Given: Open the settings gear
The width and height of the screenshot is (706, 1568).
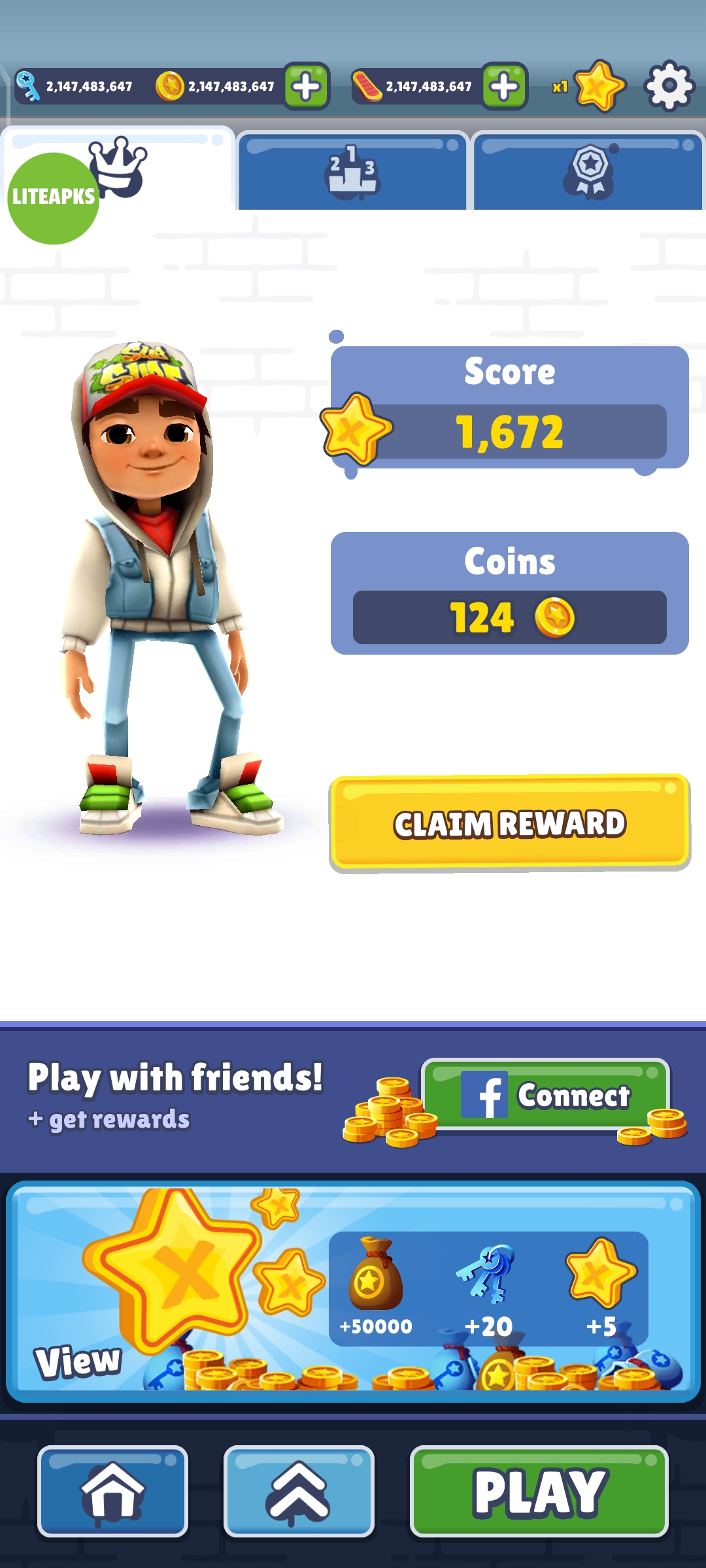Looking at the screenshot, I should [668, 86].
